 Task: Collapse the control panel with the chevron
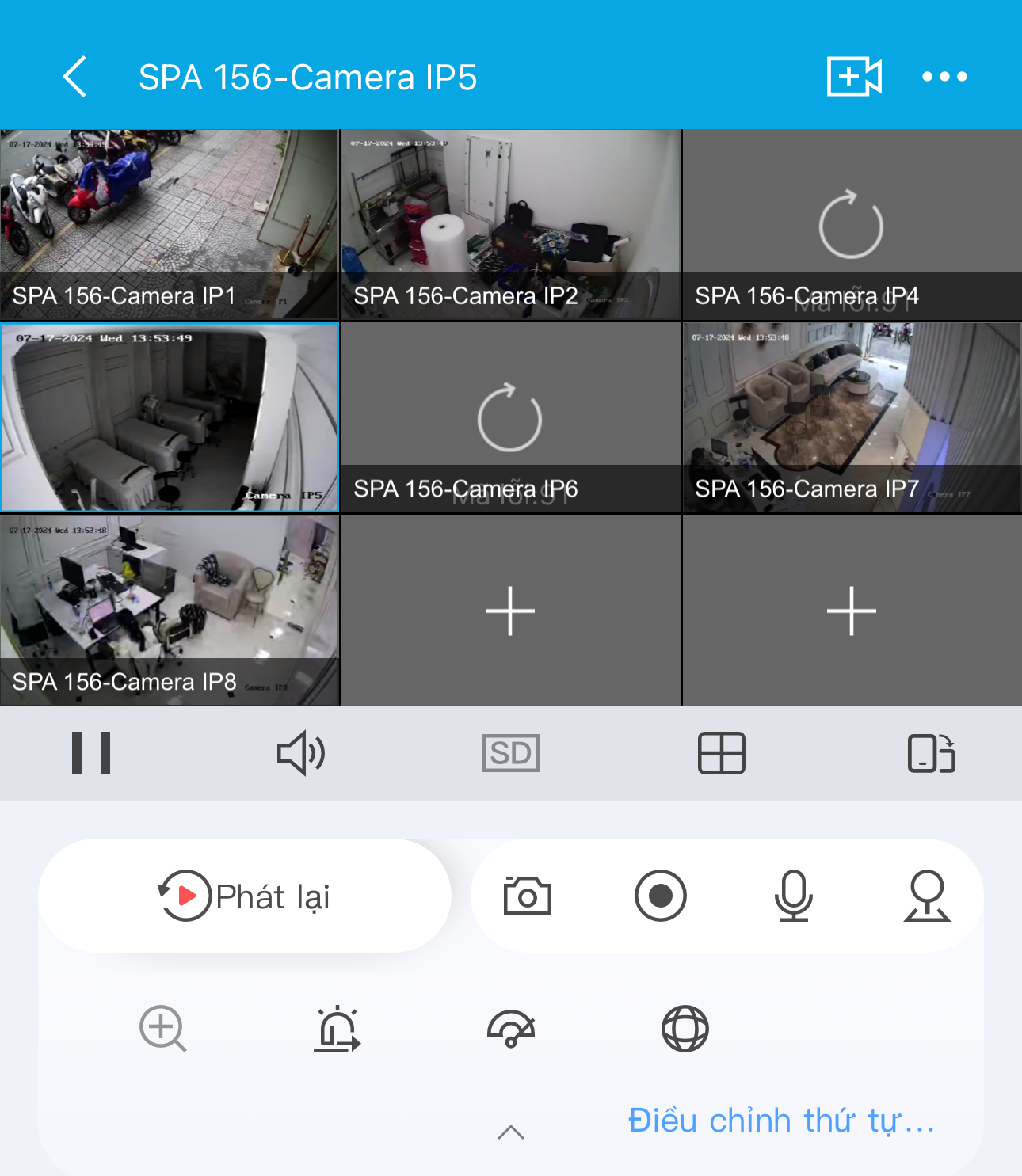coord(511,1132)
